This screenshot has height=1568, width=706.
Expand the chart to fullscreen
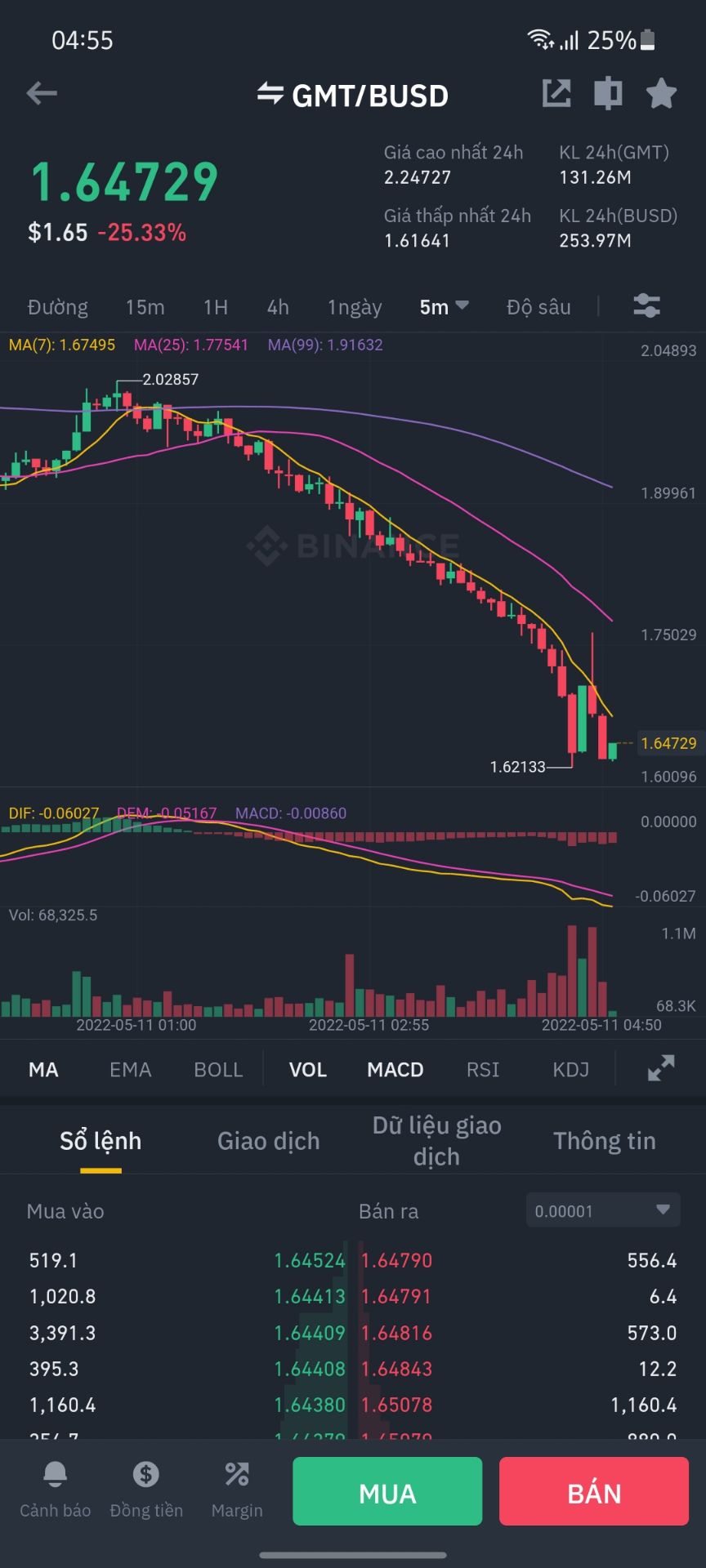click(659, 1068)
